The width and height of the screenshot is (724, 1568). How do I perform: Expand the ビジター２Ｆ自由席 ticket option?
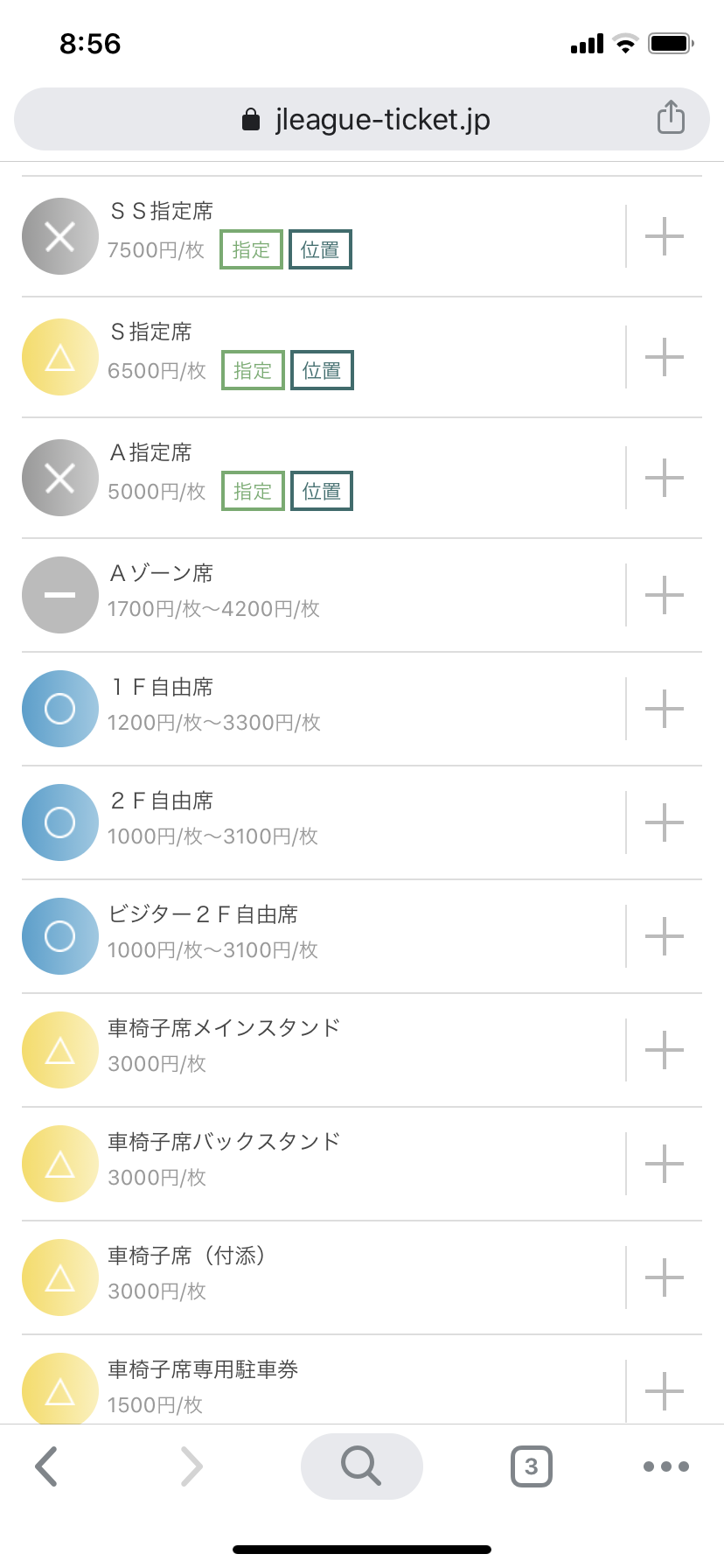tap(665, 936)
